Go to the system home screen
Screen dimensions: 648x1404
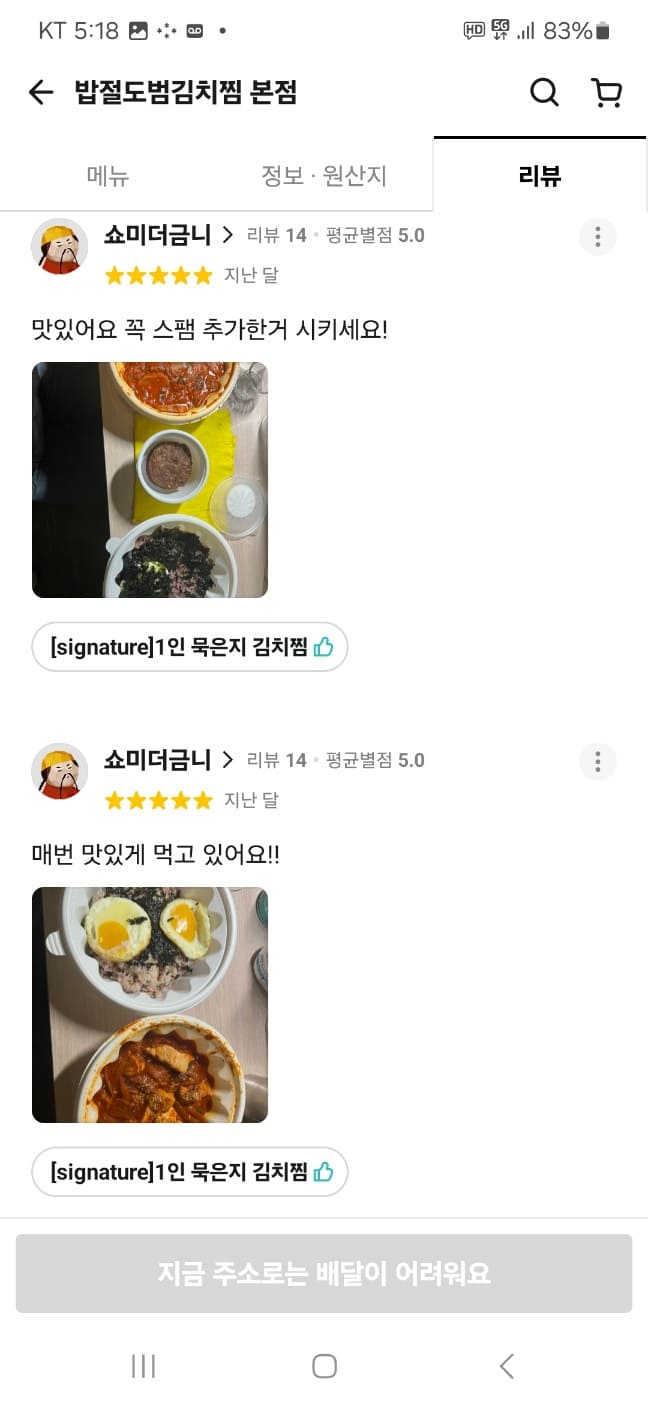click(x=324, y=1366)
